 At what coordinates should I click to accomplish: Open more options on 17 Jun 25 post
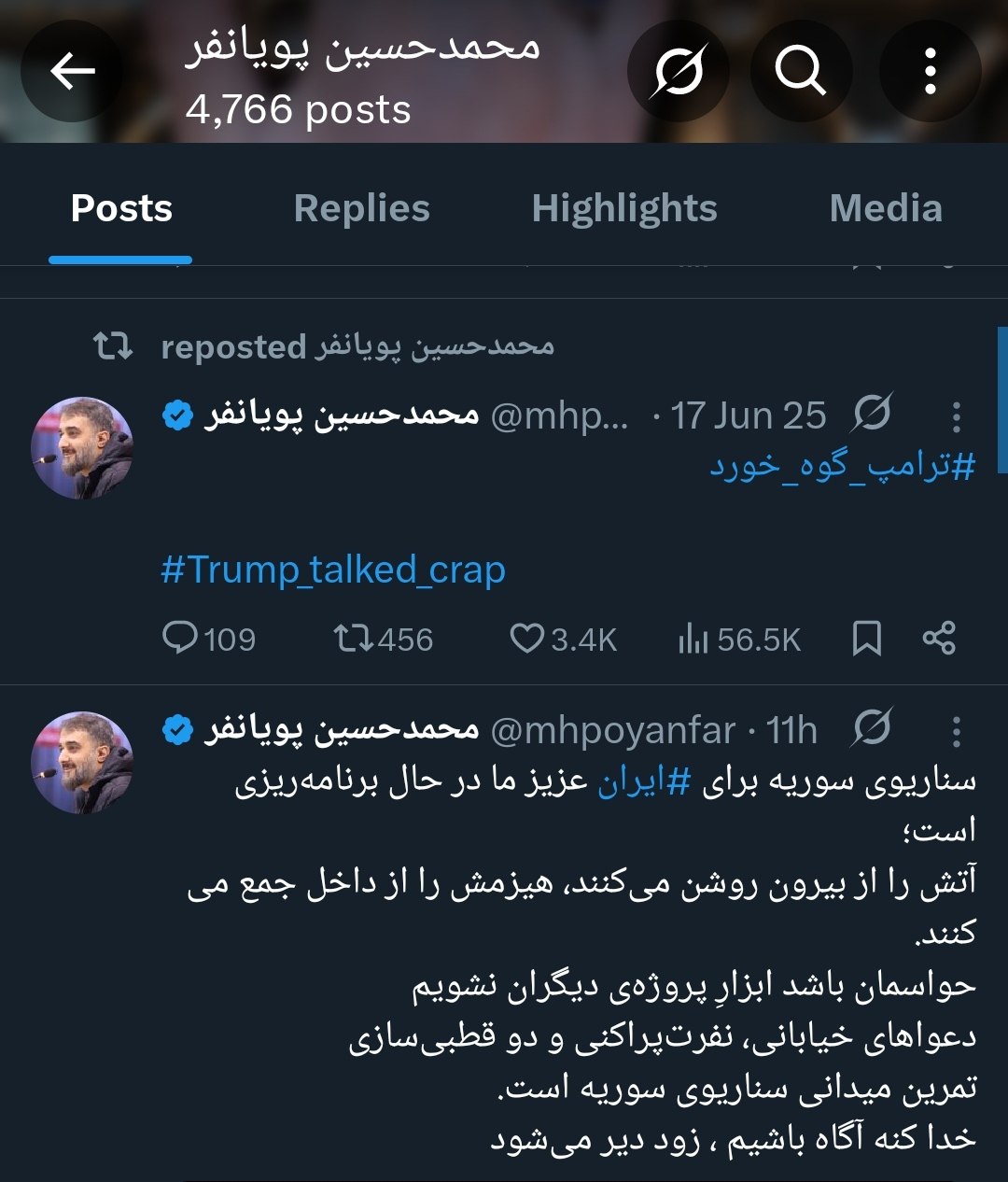(x=956, y=416)
